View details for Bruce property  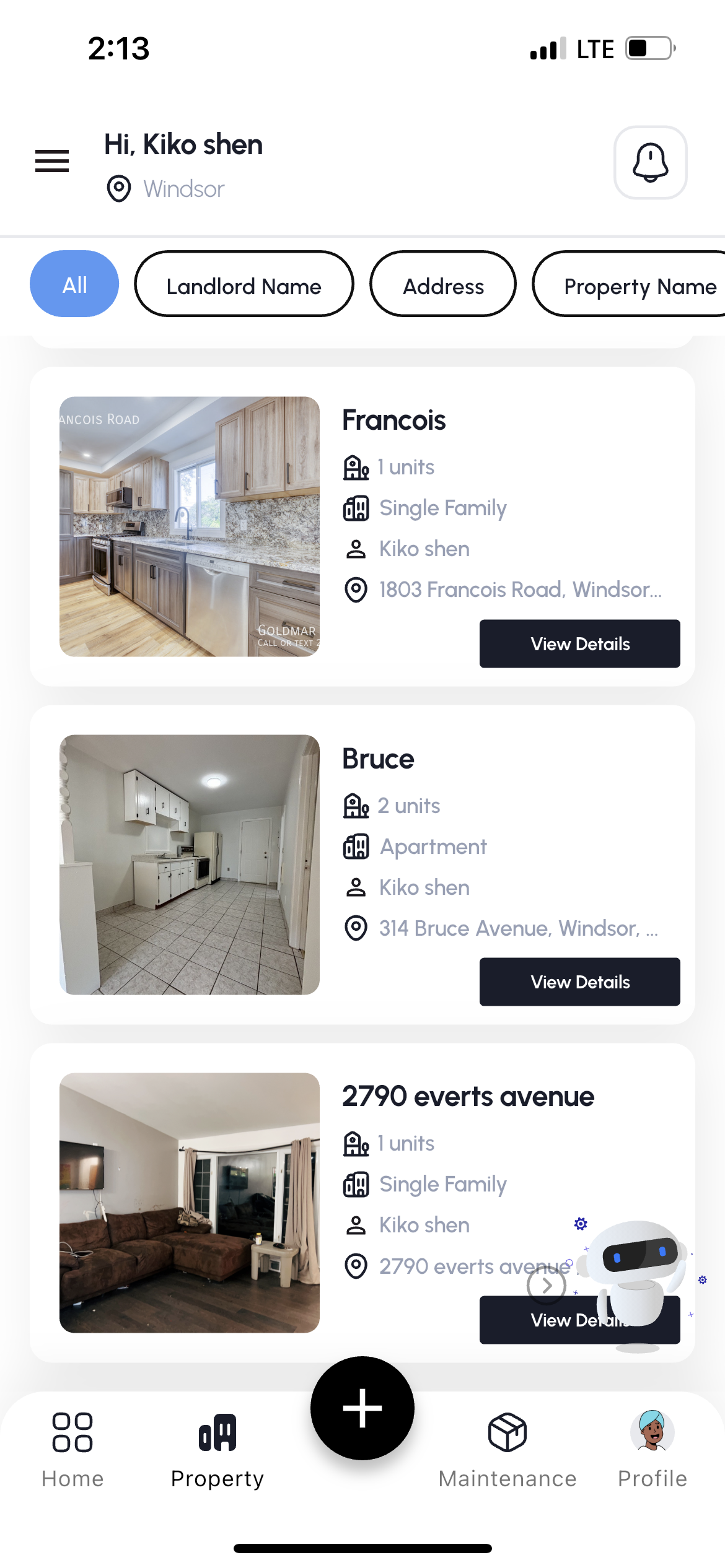tap(579, 982)
